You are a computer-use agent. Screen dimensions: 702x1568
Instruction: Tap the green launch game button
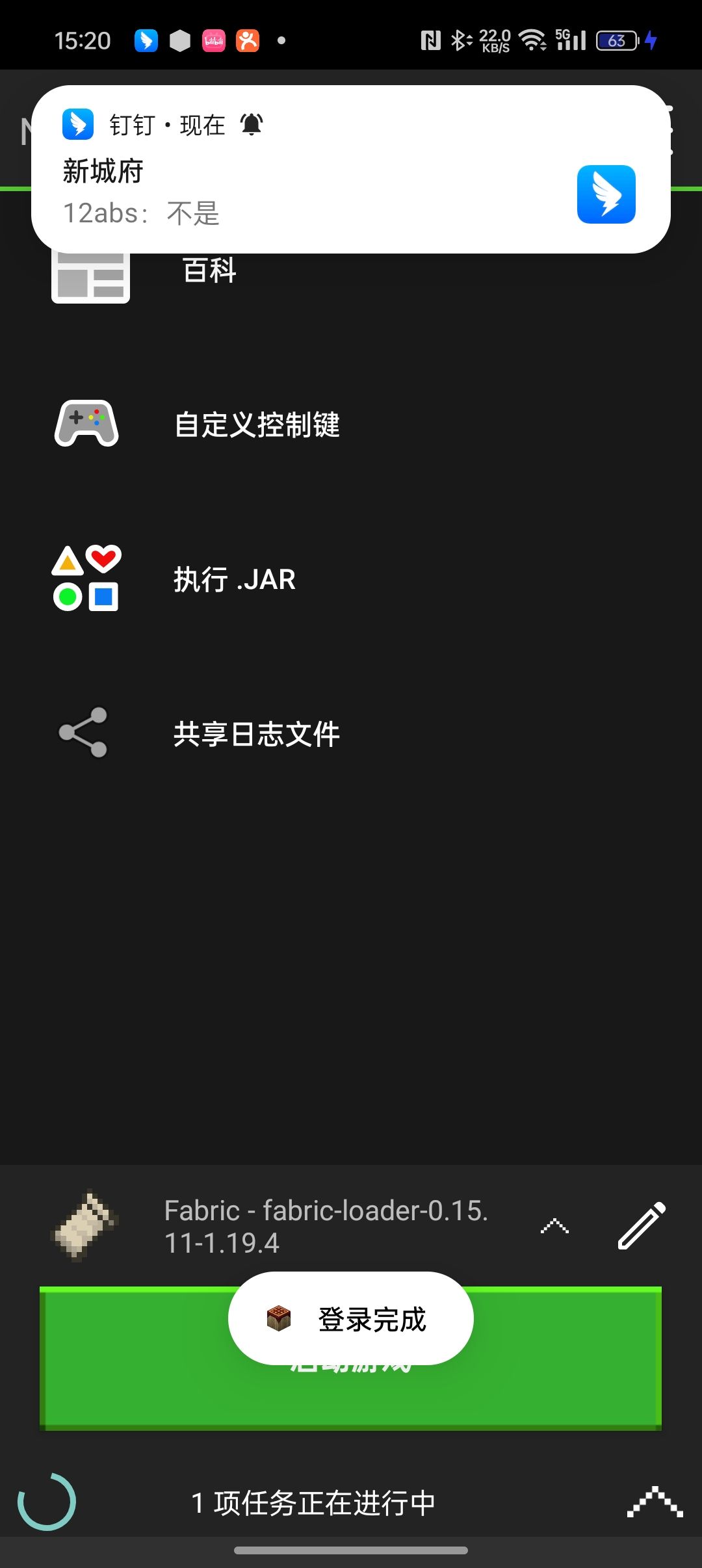click(x=130, y=1359)
